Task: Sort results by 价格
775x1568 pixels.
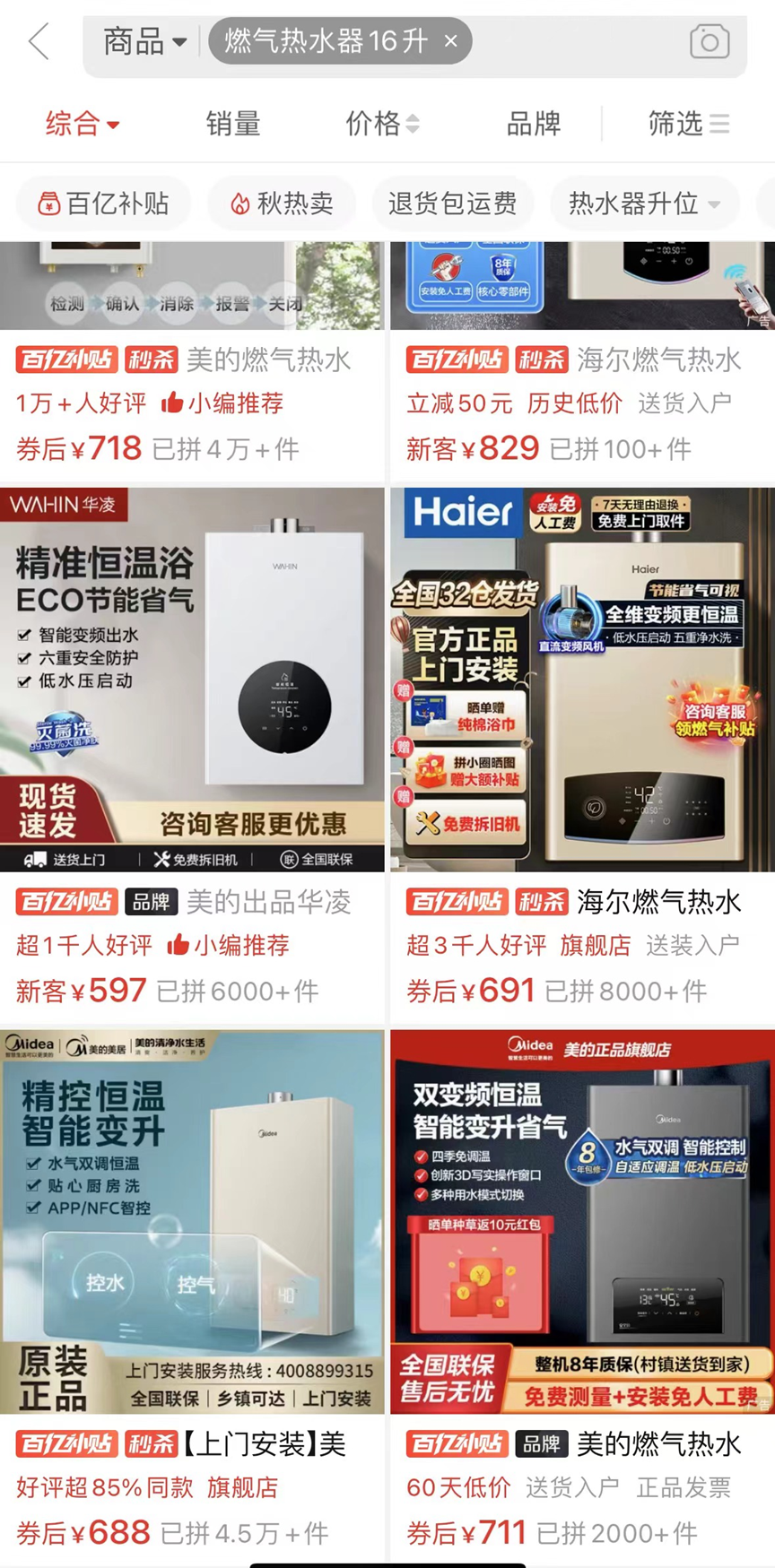Action: point(382,124)
